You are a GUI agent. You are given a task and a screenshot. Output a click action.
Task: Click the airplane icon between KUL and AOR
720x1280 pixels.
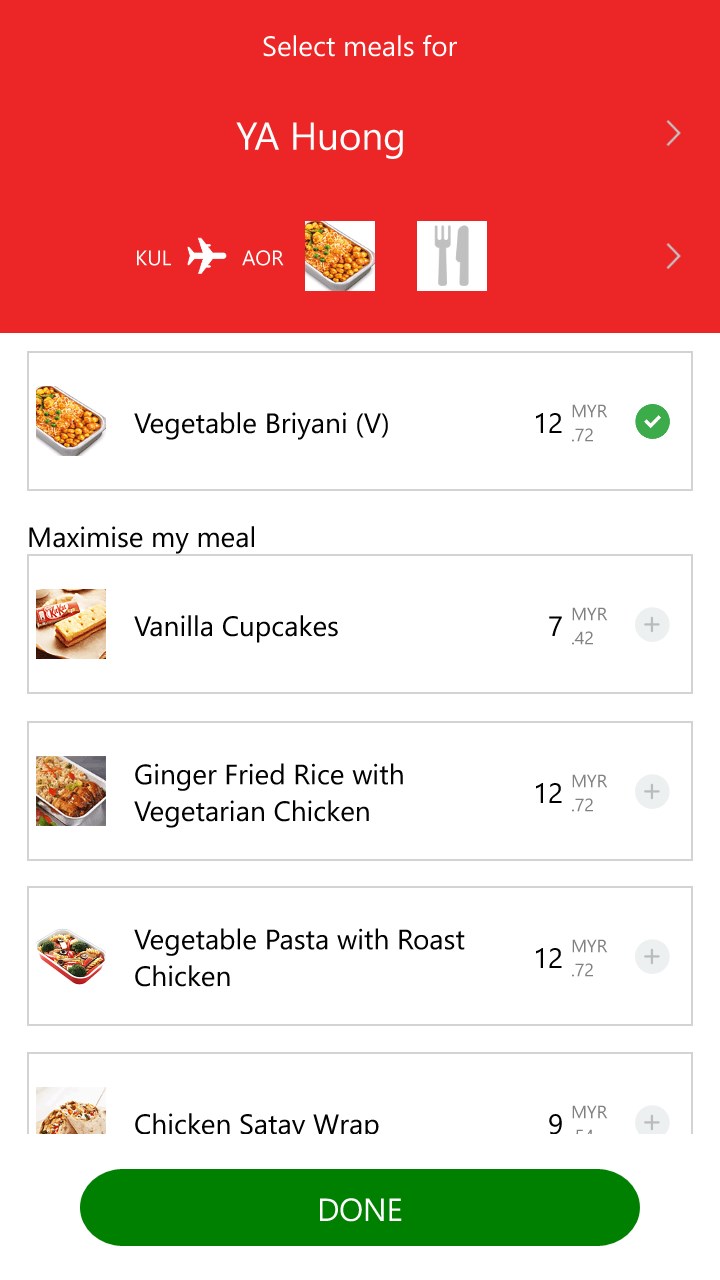(x=205, y=257)
